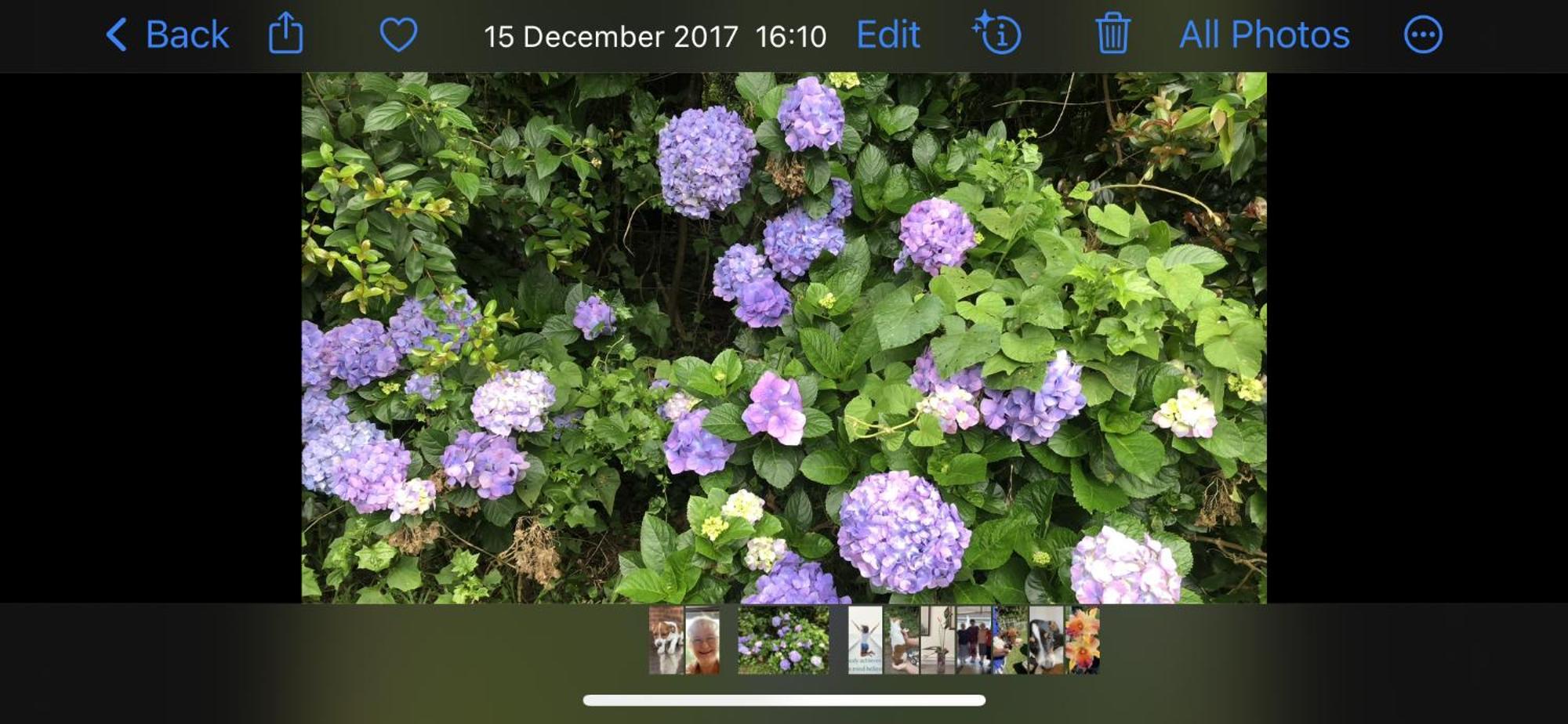Select the orange orchid thumbnail in filmstrip
This screenshot has width=1568, height=724.
point(1083,640)
